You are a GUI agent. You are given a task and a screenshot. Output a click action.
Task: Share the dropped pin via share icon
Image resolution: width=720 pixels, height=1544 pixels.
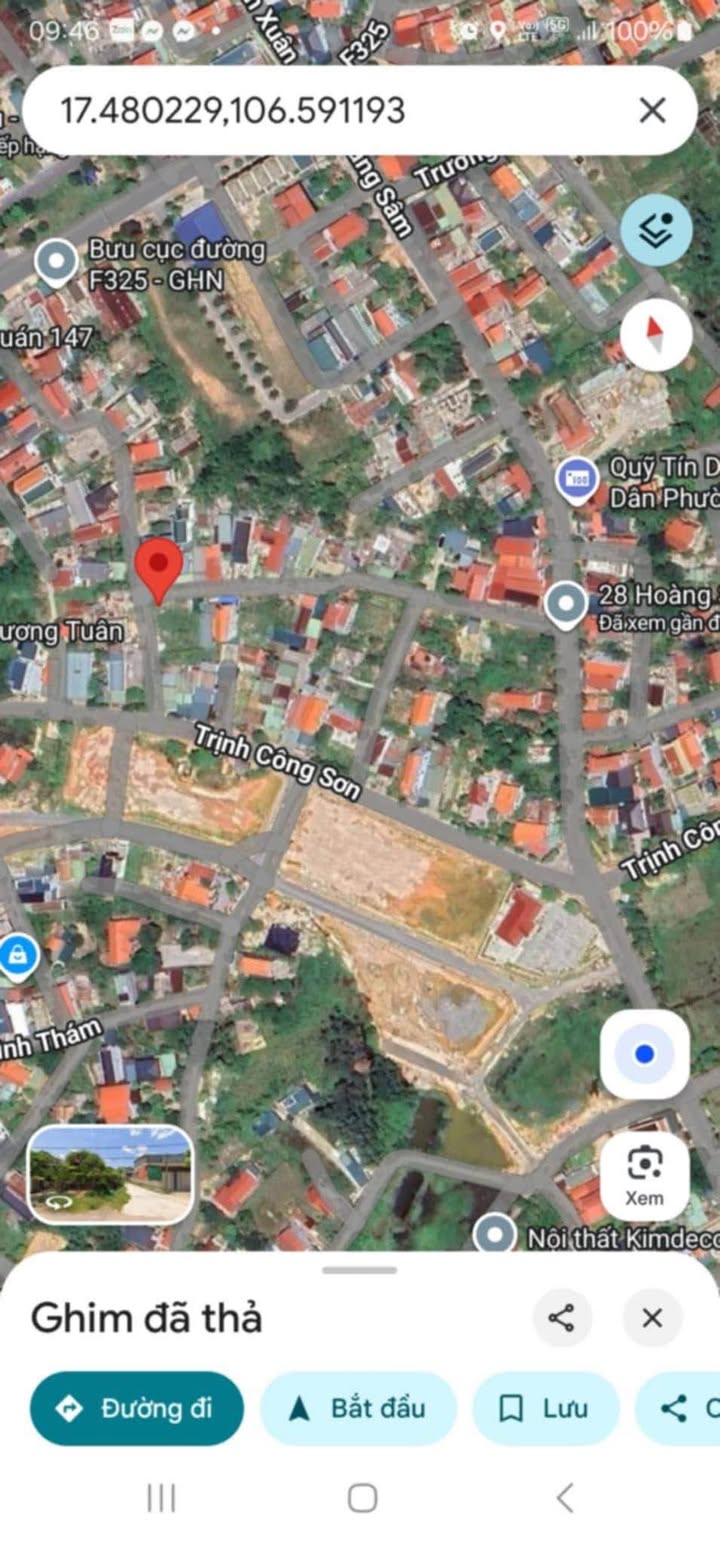pyautogui.click(x=562, y=1318)
